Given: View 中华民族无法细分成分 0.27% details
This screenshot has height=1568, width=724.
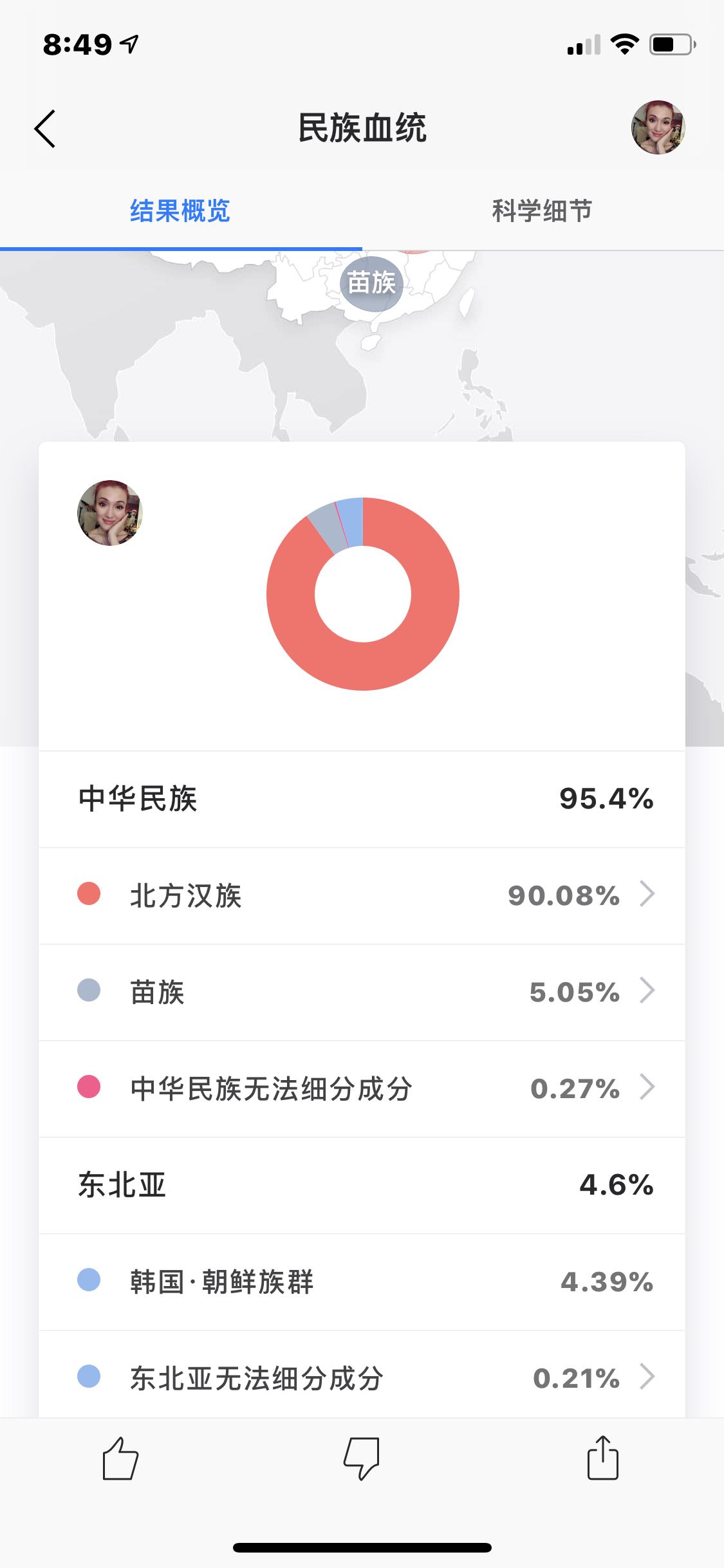Looking at the screenshot, I should (362, 1088).
